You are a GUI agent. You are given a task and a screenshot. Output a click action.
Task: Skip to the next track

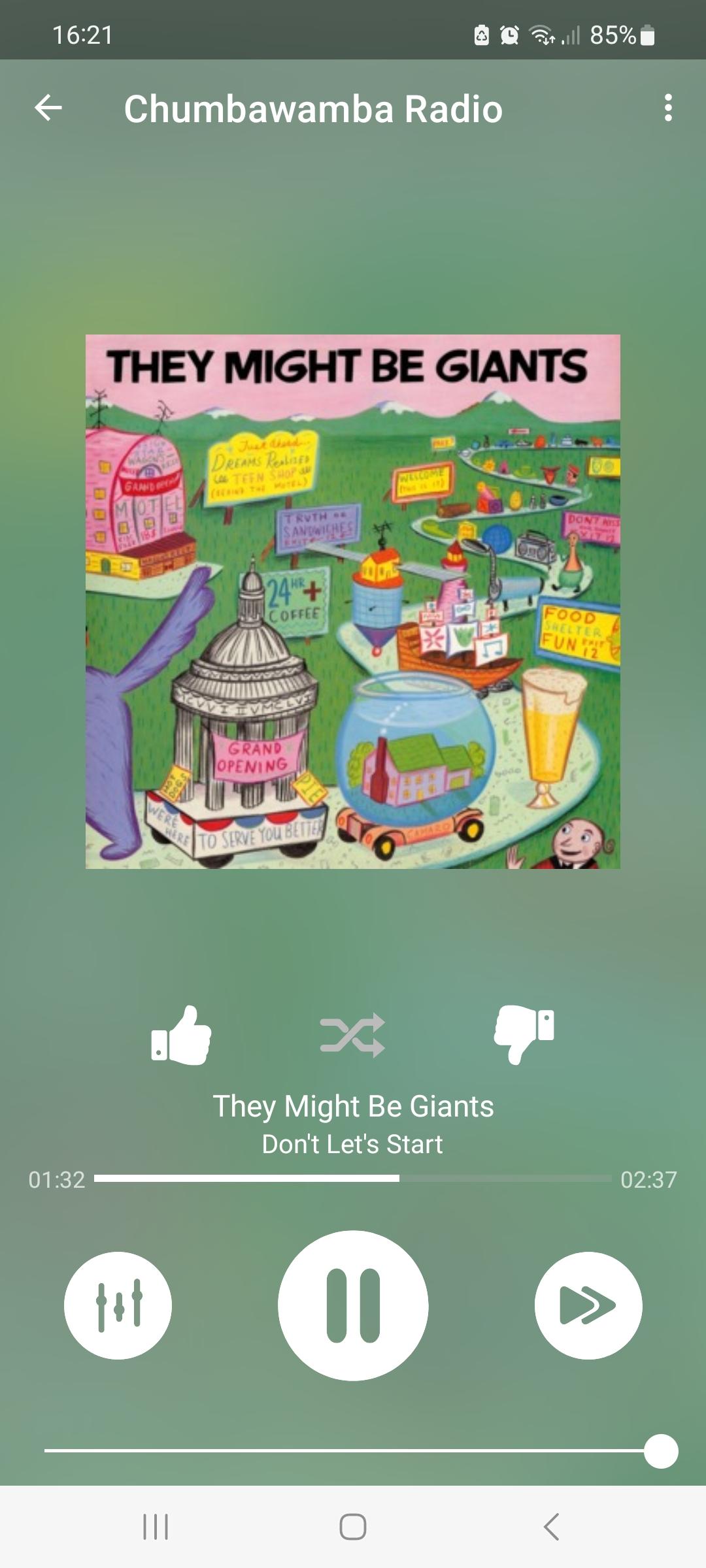tap(588, 1305)
